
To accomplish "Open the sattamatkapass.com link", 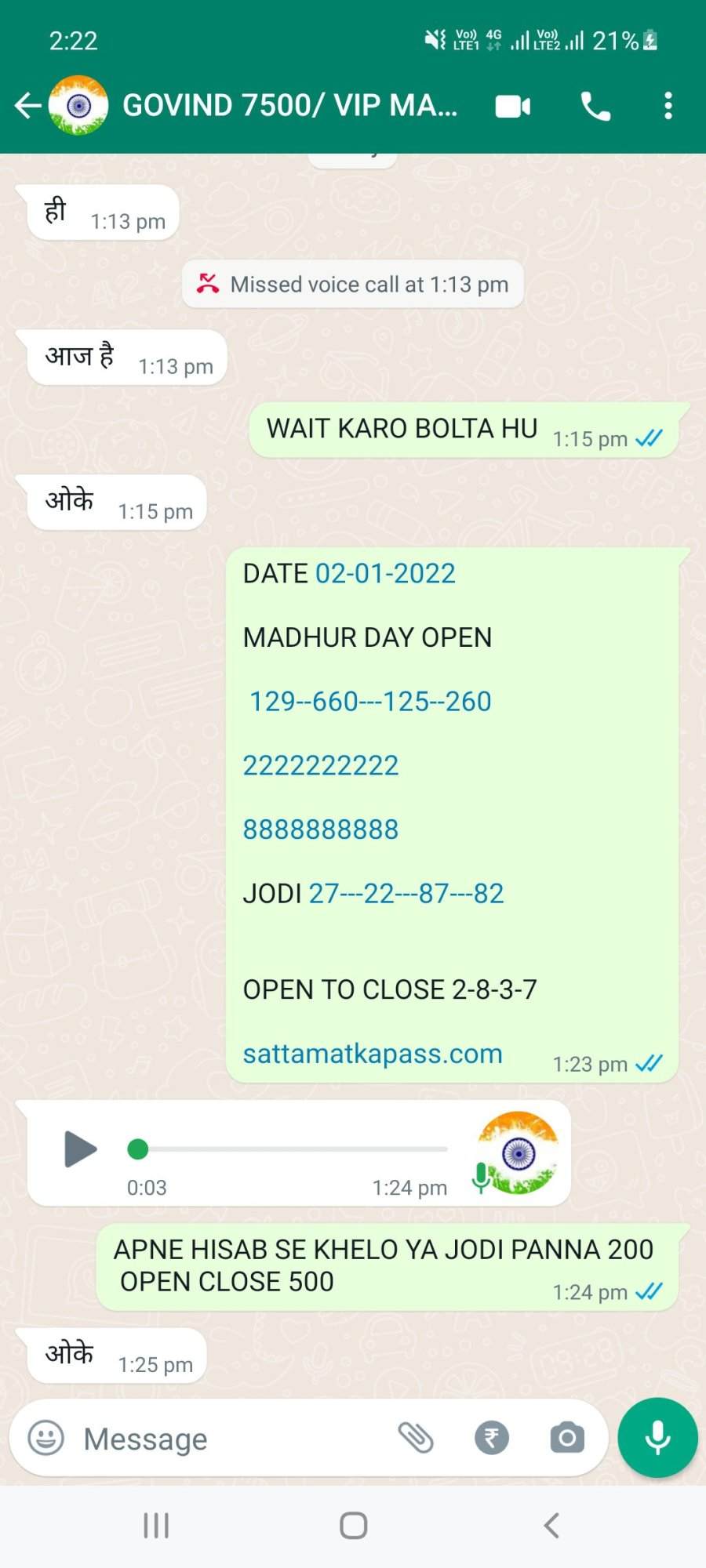I will click(x=373, y=1054).
